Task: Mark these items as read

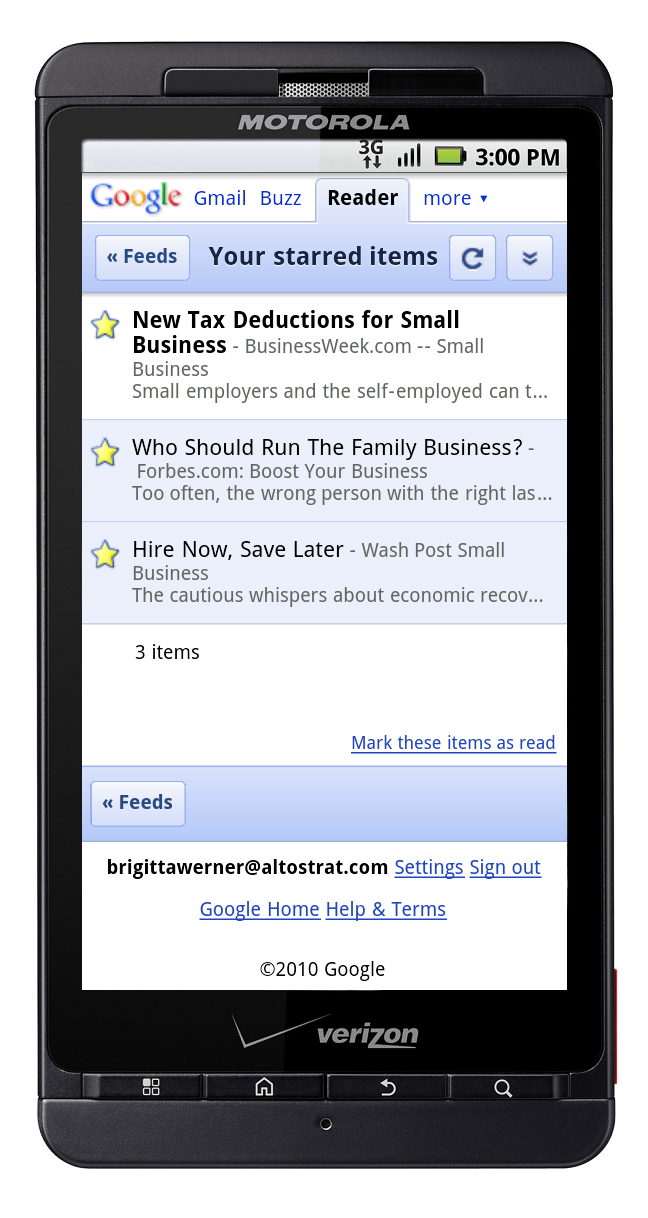Action: (x=453, y=743)
